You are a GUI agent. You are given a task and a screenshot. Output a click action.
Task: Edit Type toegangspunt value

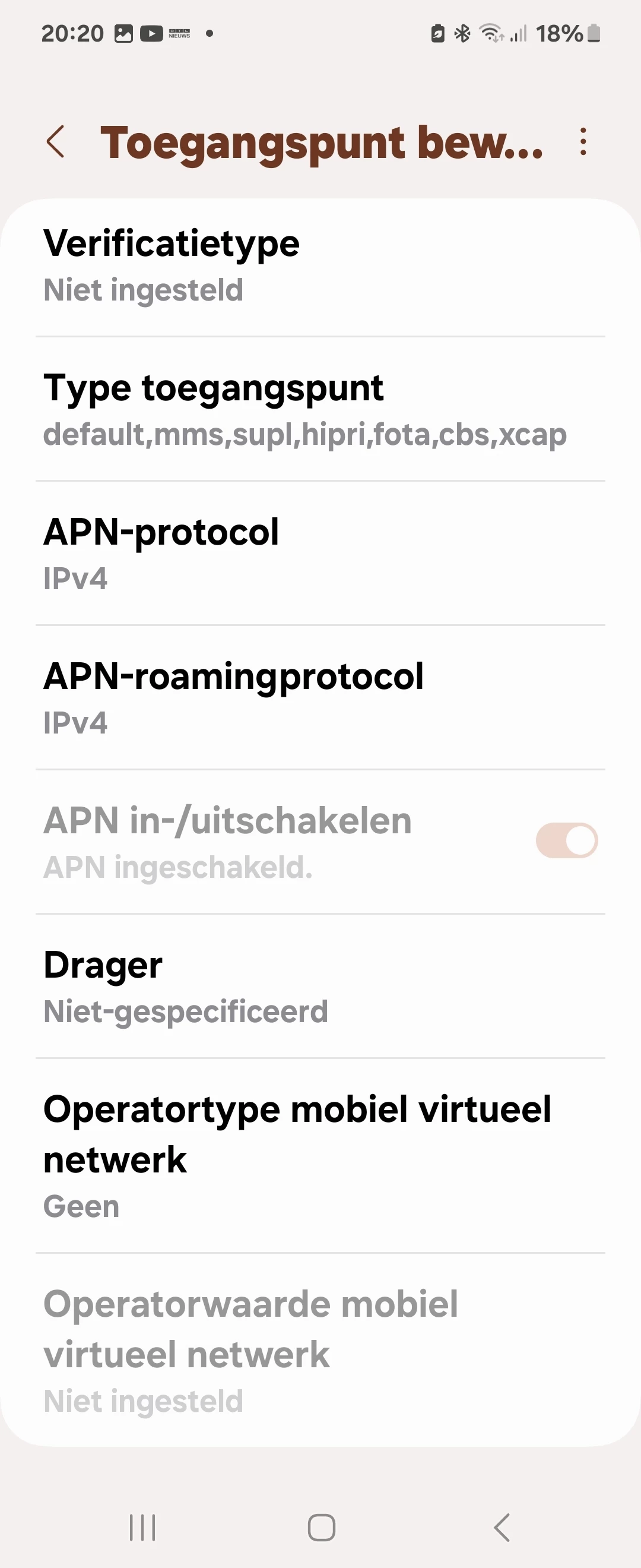click(x=320, y=410)
